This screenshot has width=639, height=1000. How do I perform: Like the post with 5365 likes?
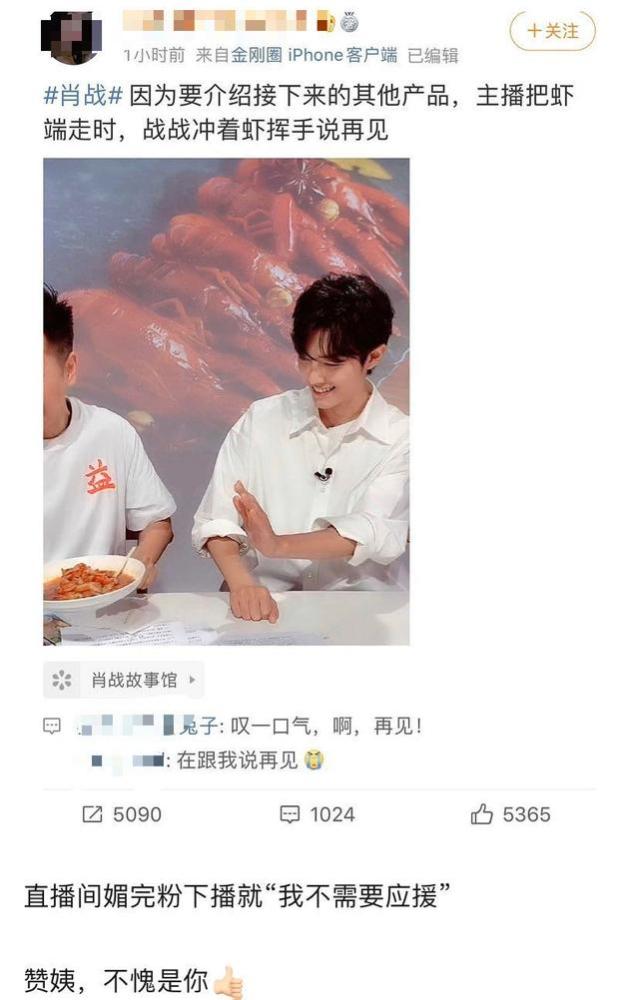(x=510, y=814)
